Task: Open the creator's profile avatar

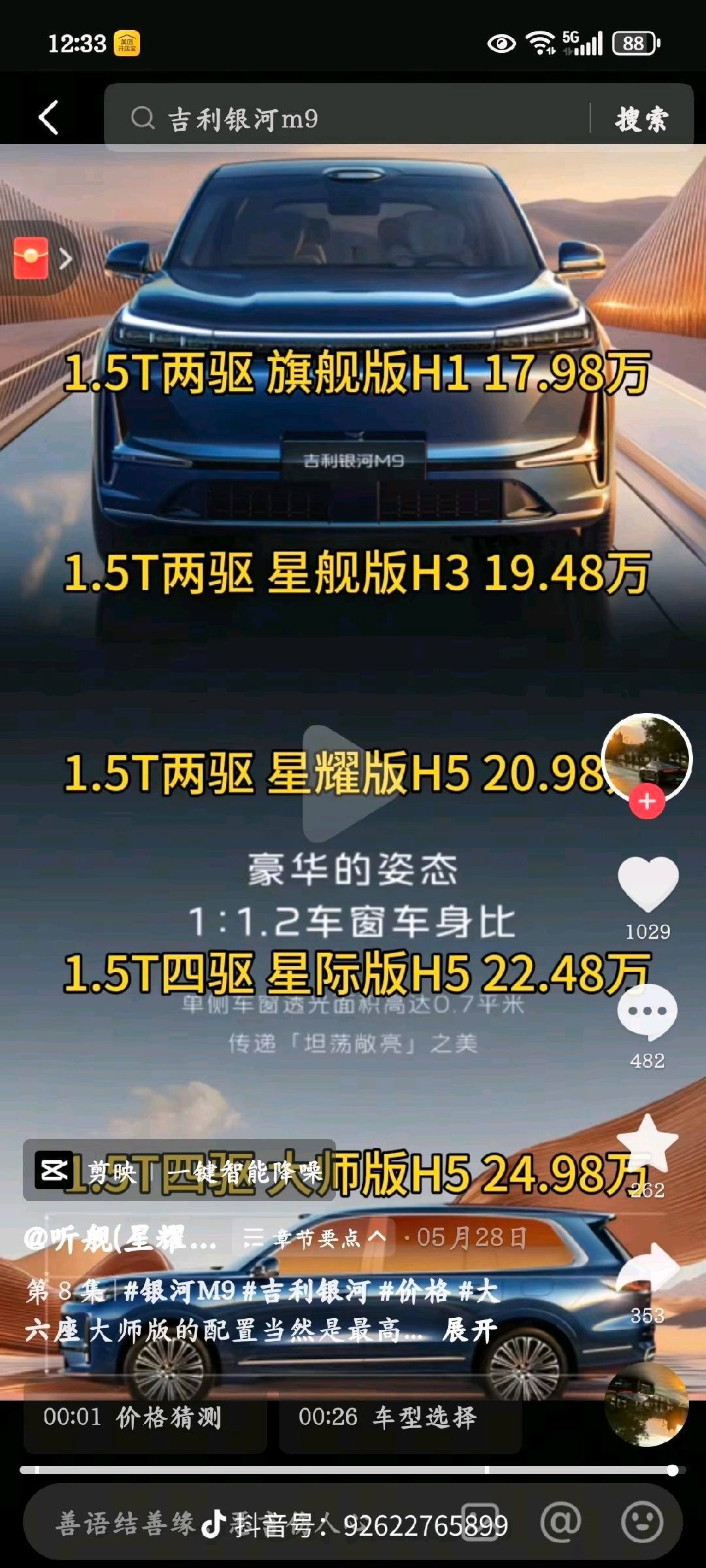Action: point(646,758)
